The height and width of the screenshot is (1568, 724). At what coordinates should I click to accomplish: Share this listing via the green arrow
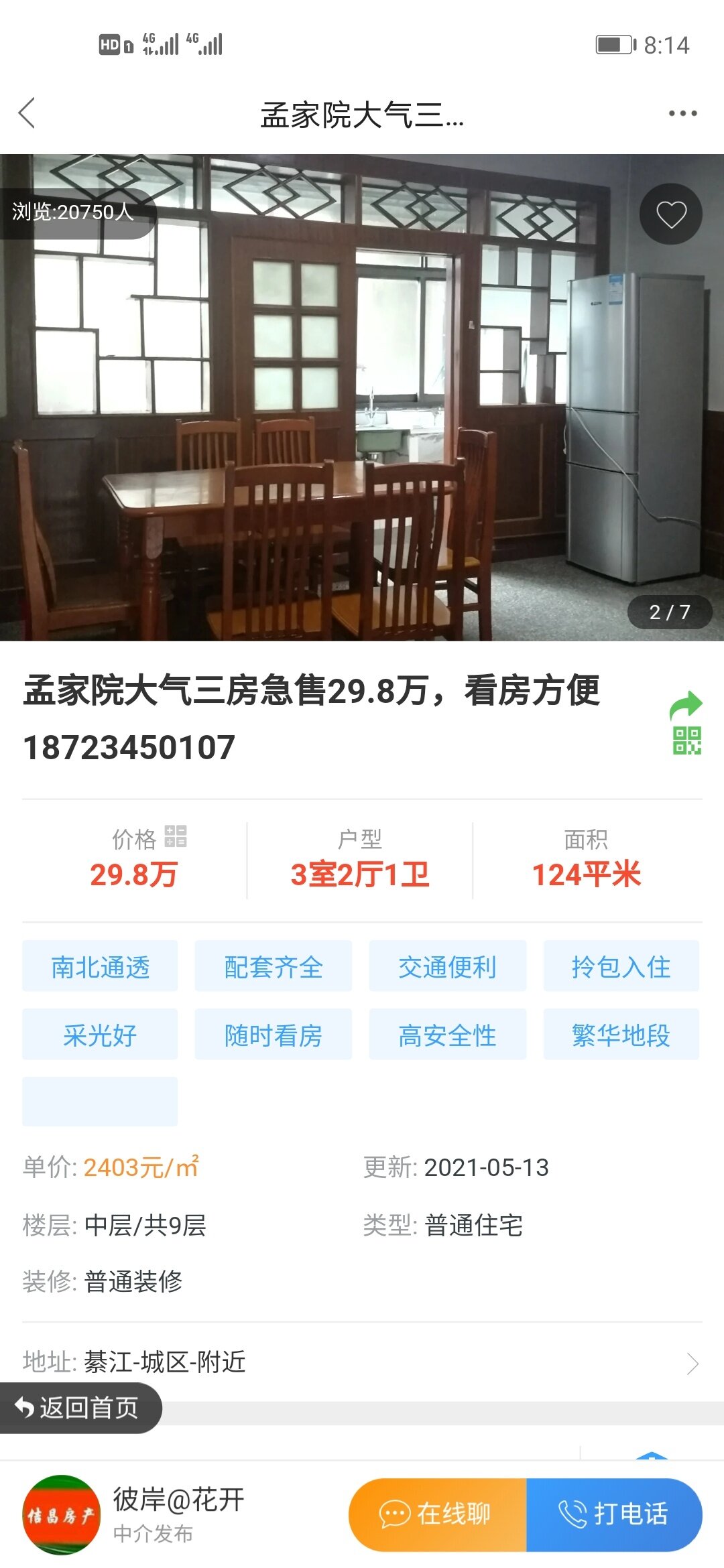pos(686,705)
